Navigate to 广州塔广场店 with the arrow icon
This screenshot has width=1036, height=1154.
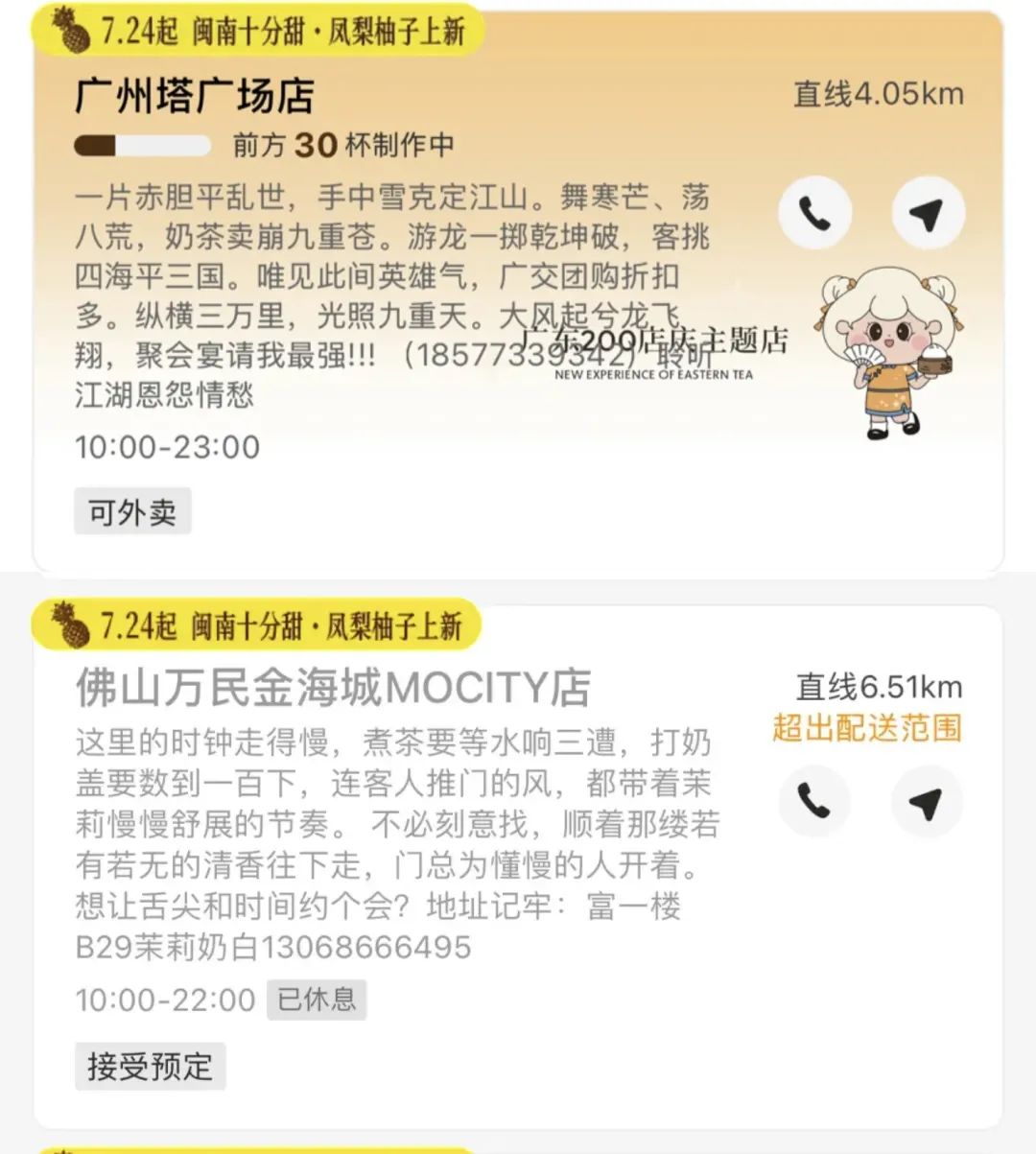coord(927,213)
